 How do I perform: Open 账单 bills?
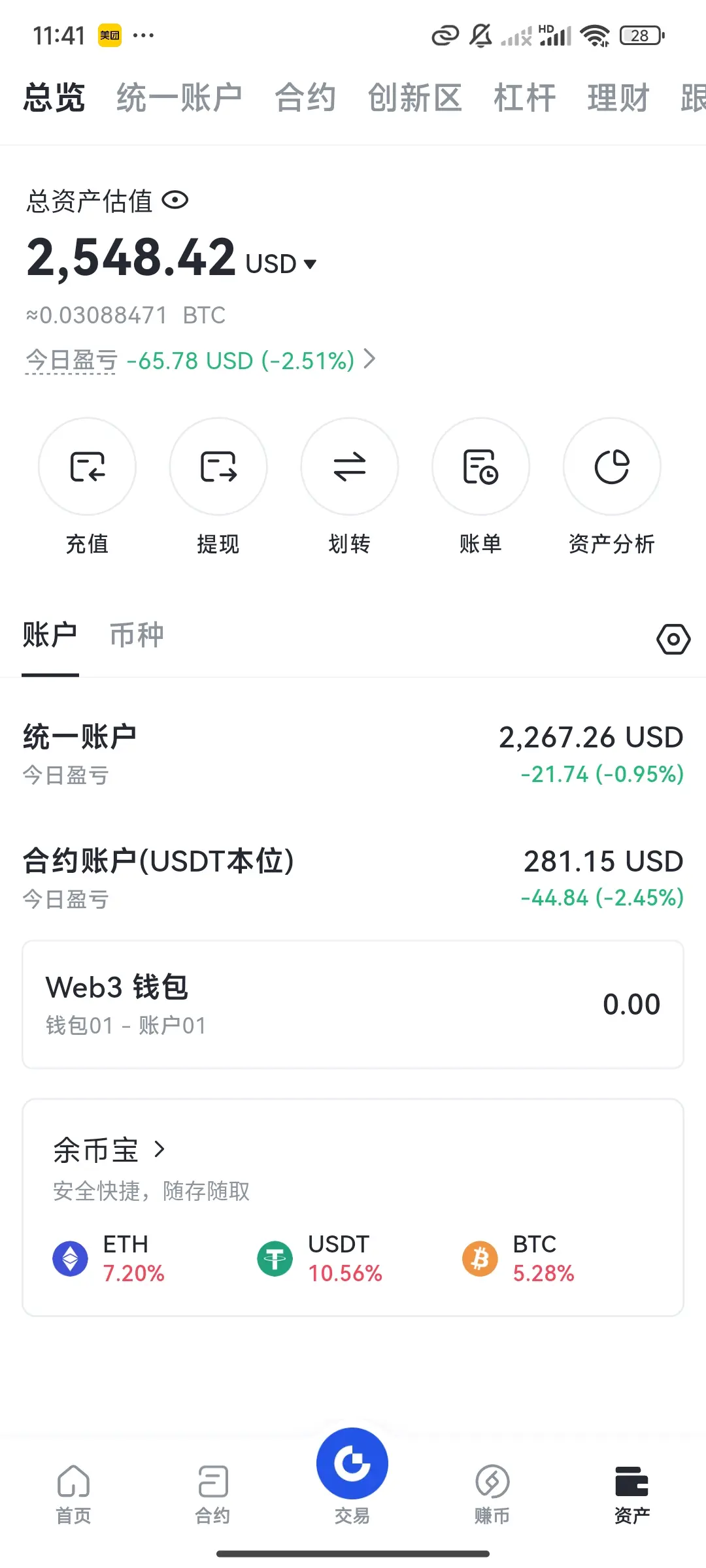481,487
